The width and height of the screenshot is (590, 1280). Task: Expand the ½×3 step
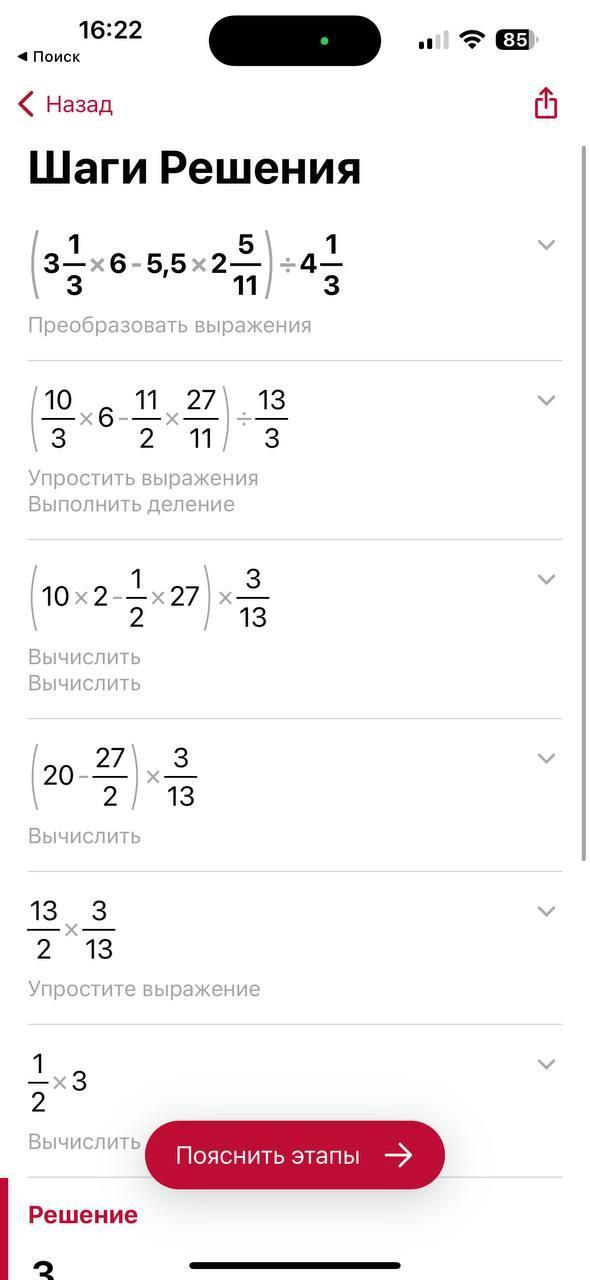[x=546, y=1064]
